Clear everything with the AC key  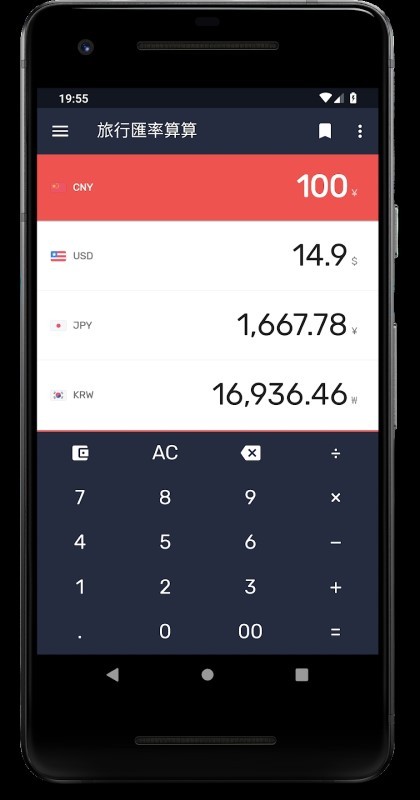(x=165, y=453)
